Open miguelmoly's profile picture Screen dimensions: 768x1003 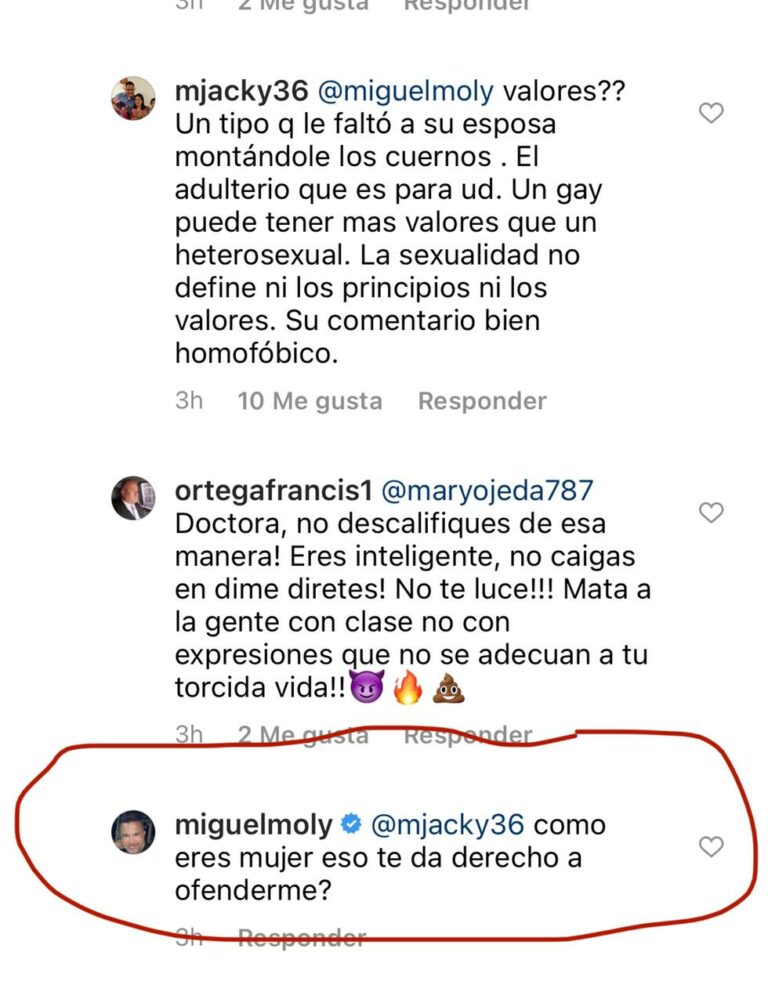pos(133,832)
